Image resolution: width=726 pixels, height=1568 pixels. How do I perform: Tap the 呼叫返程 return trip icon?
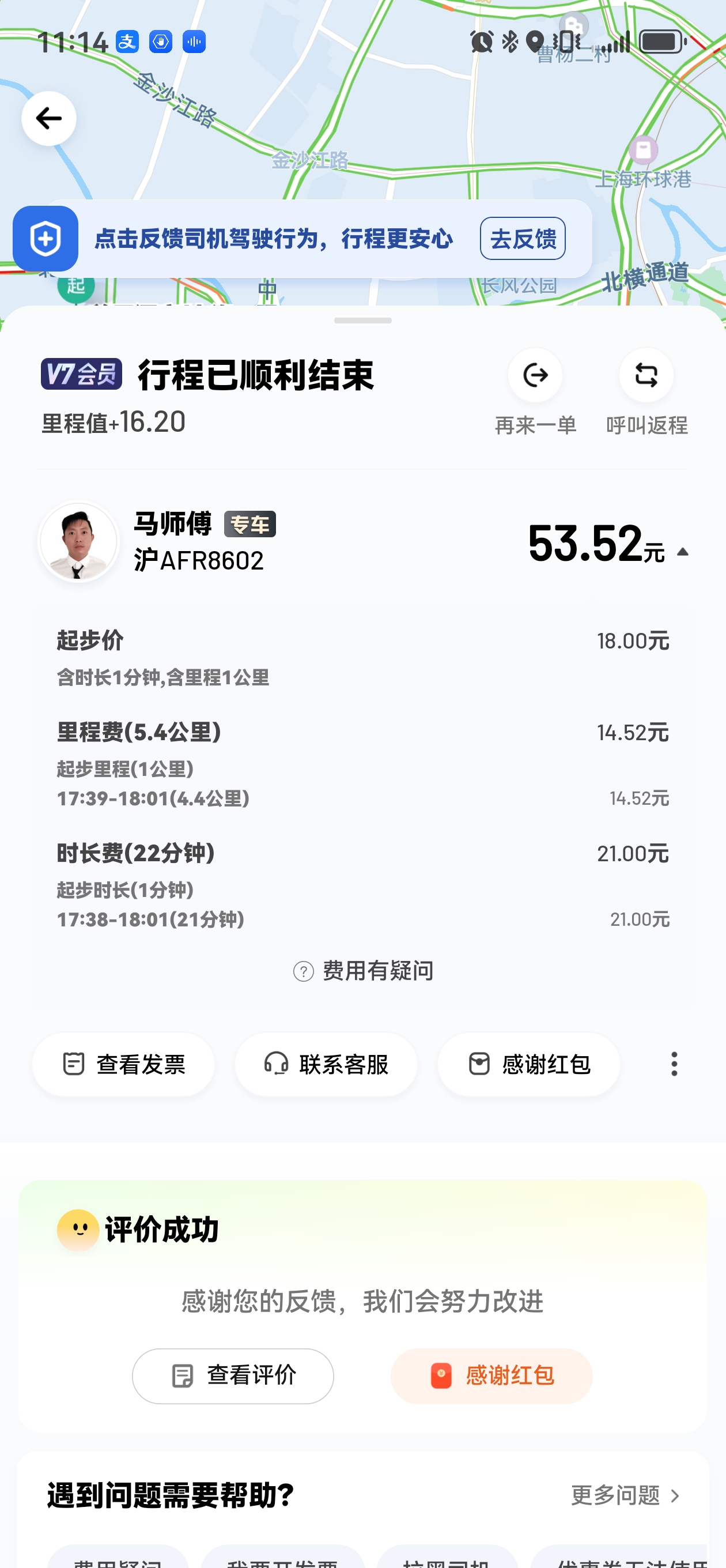coord(646,375)
